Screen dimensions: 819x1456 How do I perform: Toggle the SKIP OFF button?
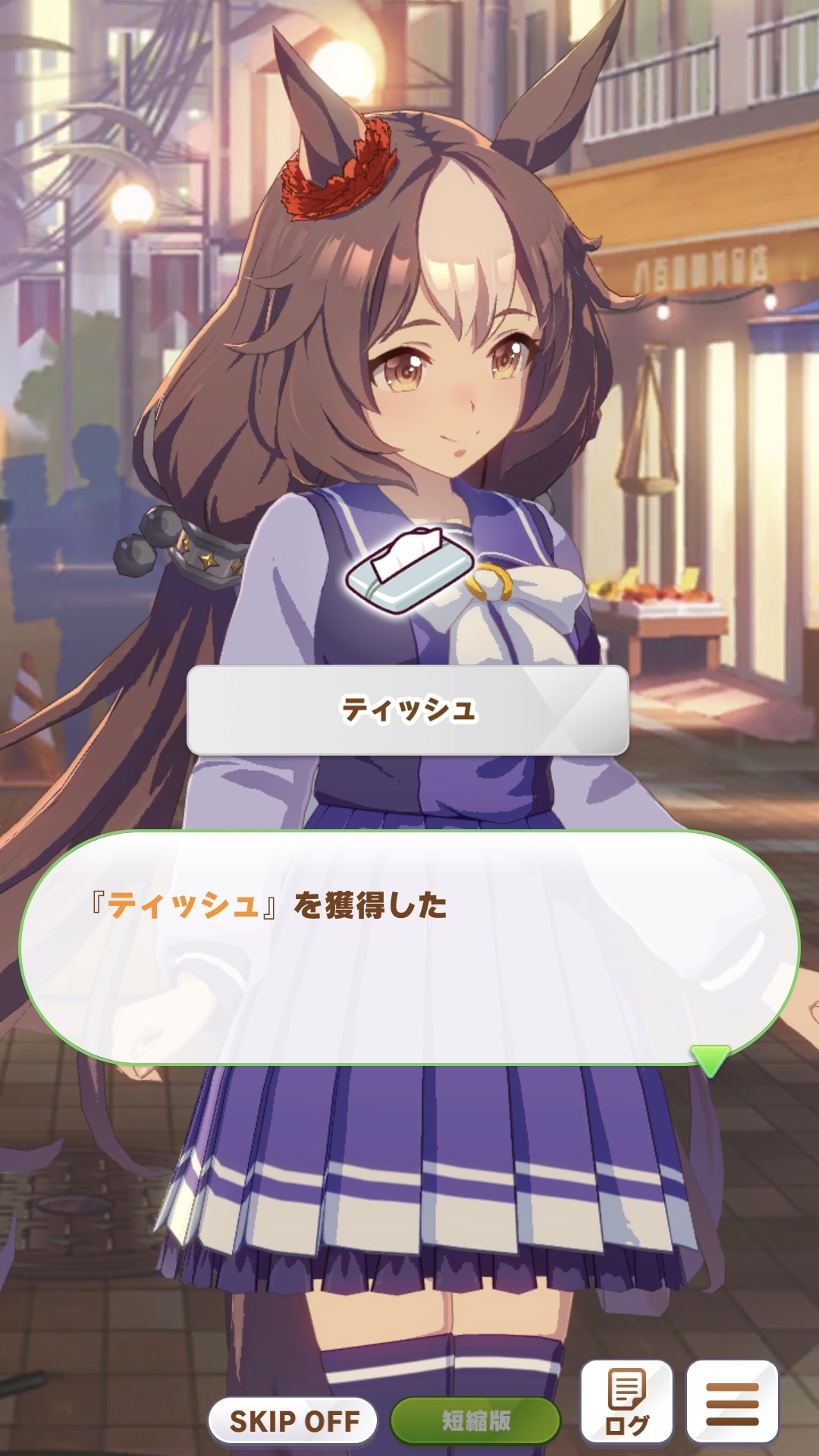[293, 1420]
